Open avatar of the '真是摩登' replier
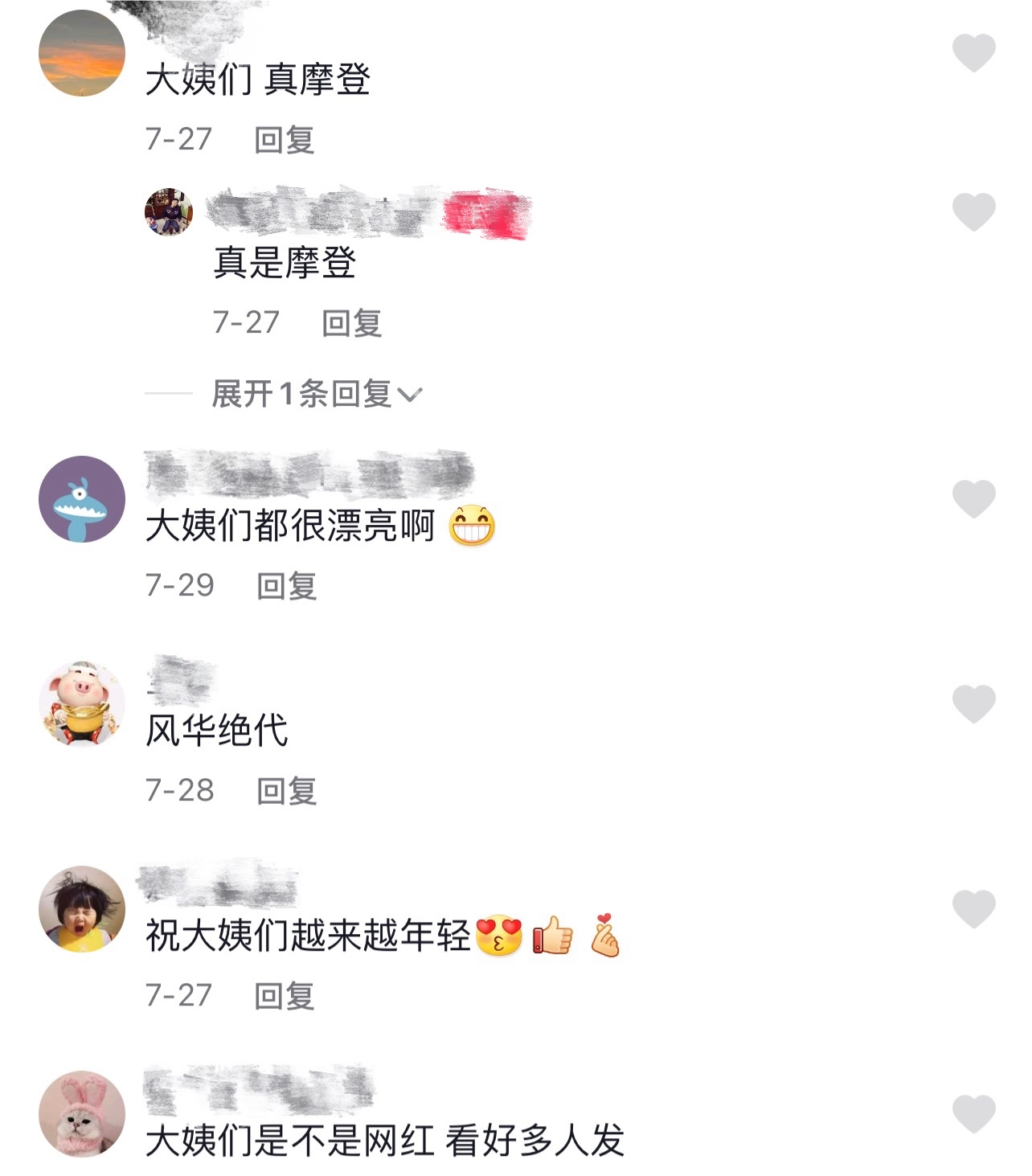The height and width of the screenshot is (1176, 1032). [169, 212]
